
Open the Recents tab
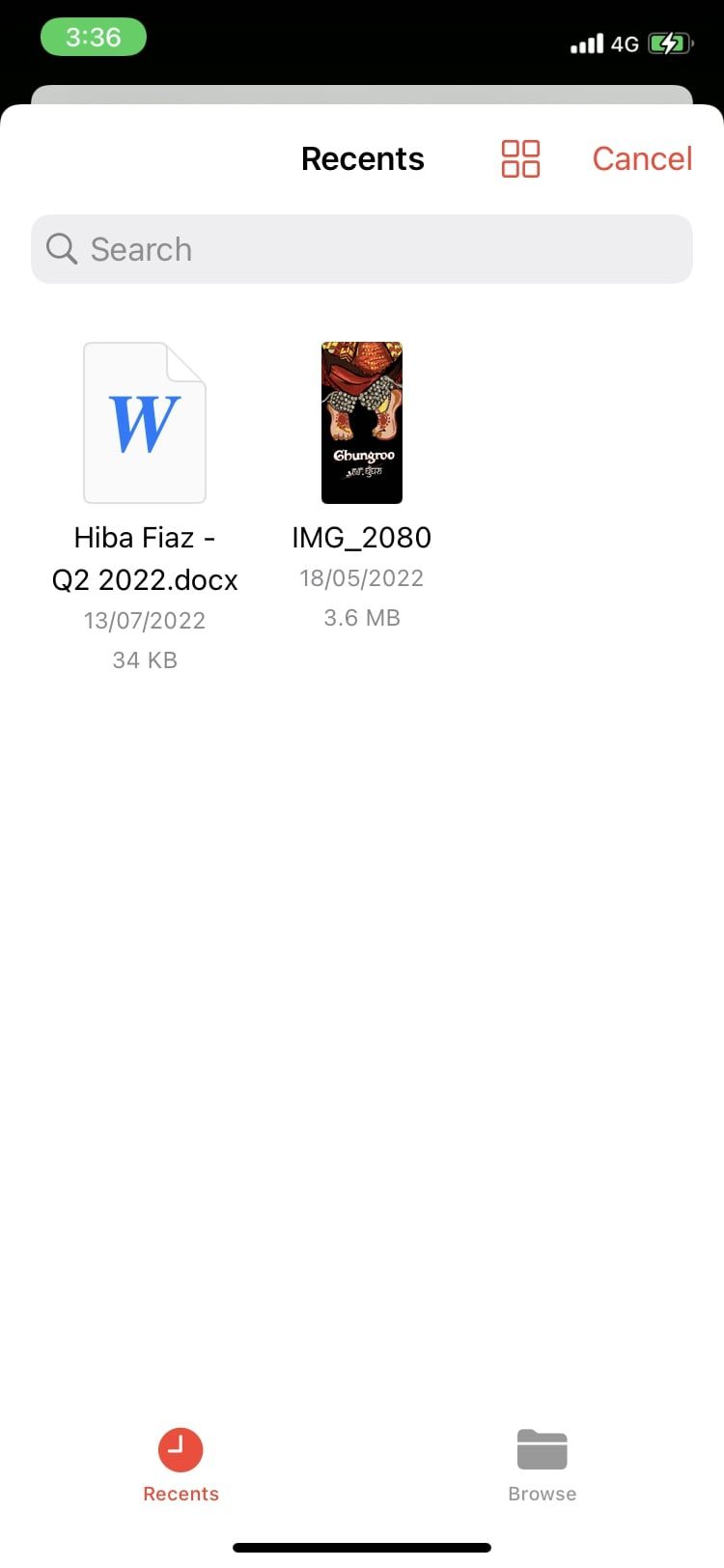(x=181, y=1466)
